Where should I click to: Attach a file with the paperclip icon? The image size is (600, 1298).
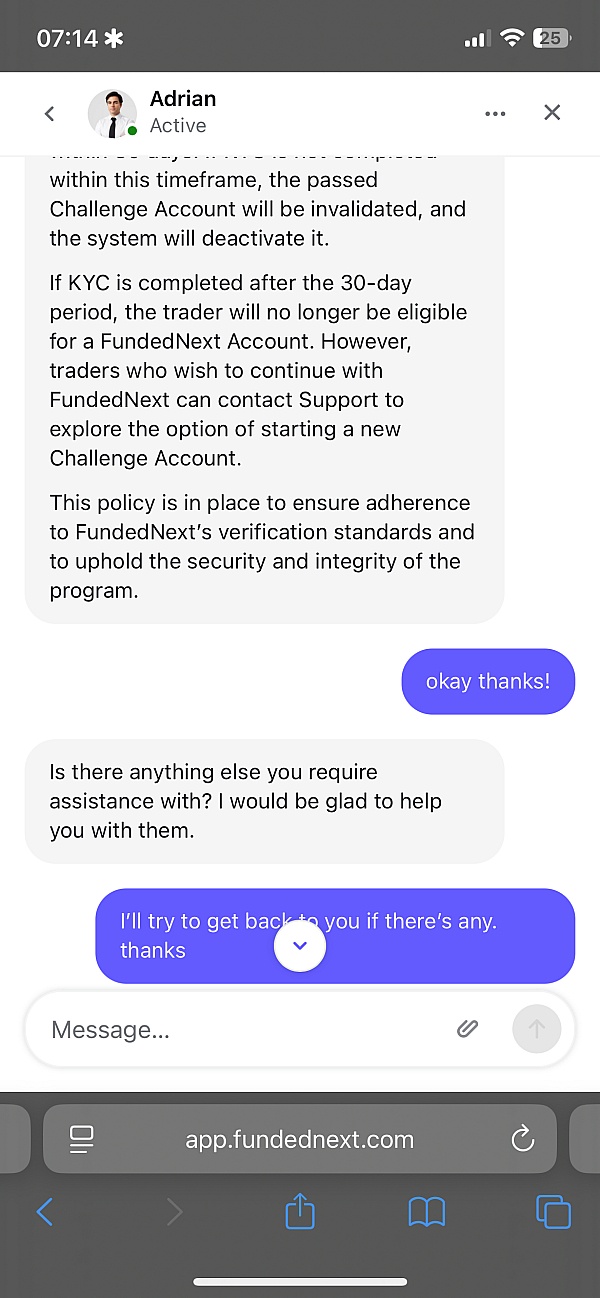pos(467,1028)
